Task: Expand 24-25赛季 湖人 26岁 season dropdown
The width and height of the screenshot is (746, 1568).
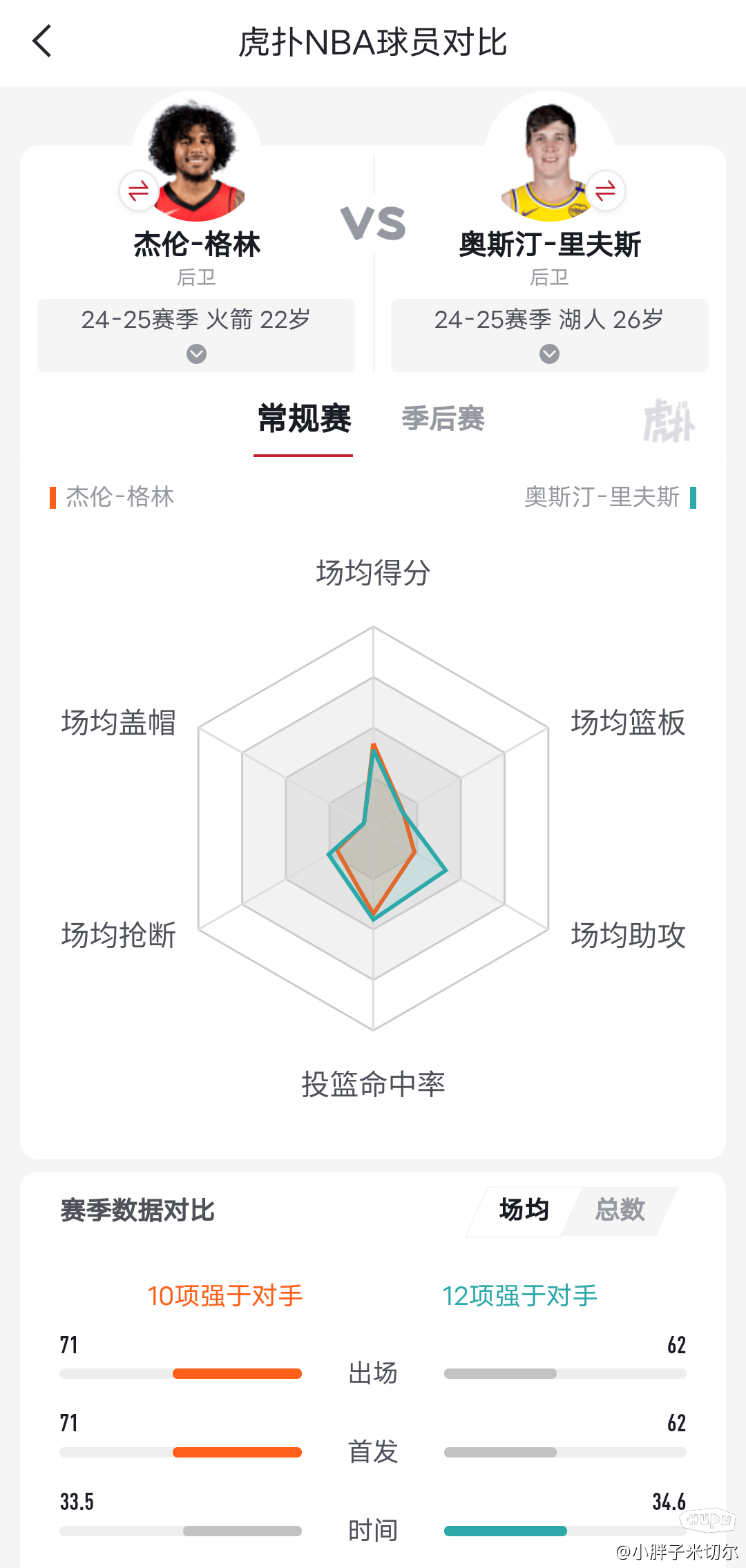Action: [x=550, y=336]
